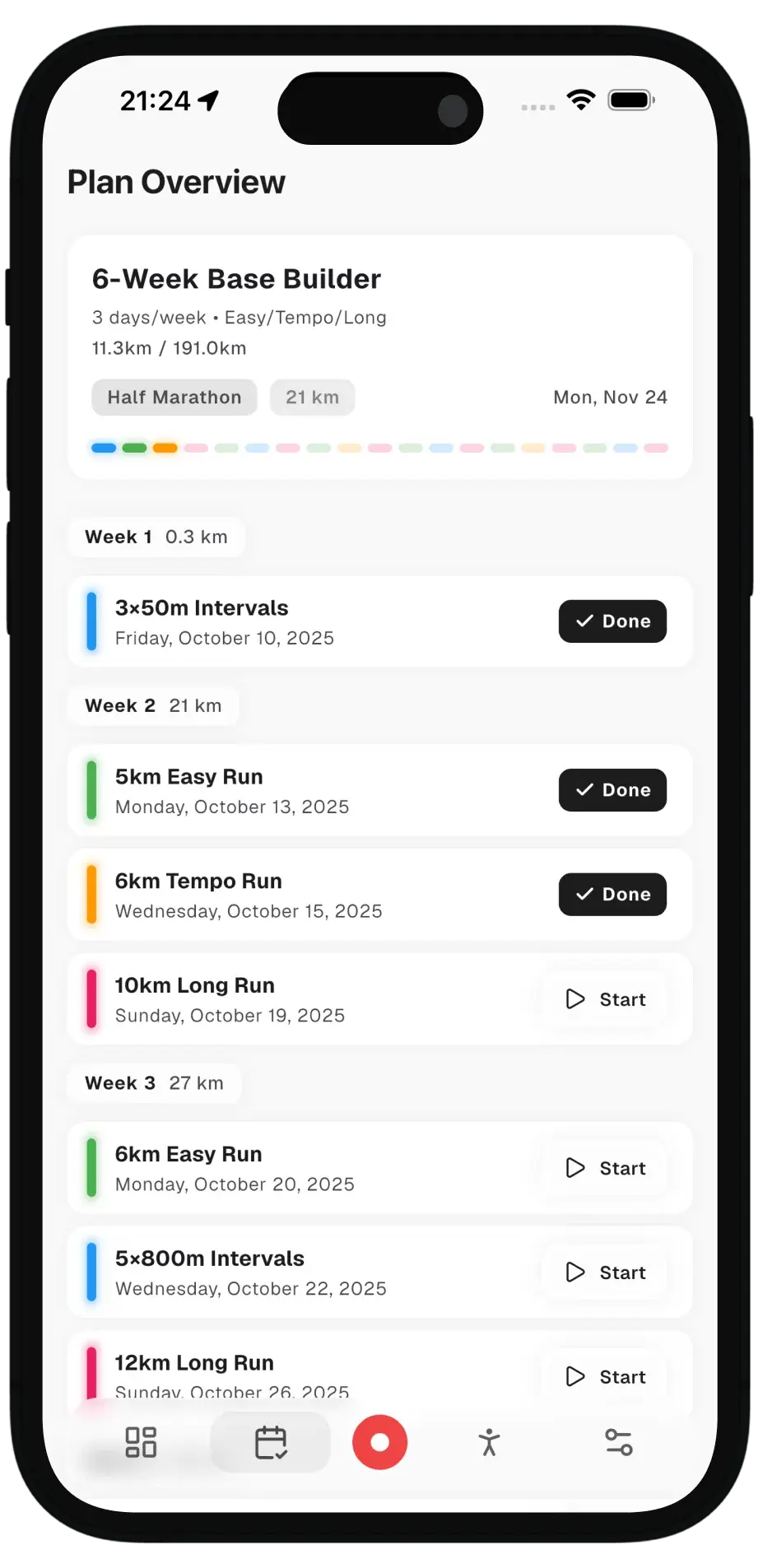
Task: Switch to the activity figure tab
Action: pyautogui.click(x=489, y=1442)
